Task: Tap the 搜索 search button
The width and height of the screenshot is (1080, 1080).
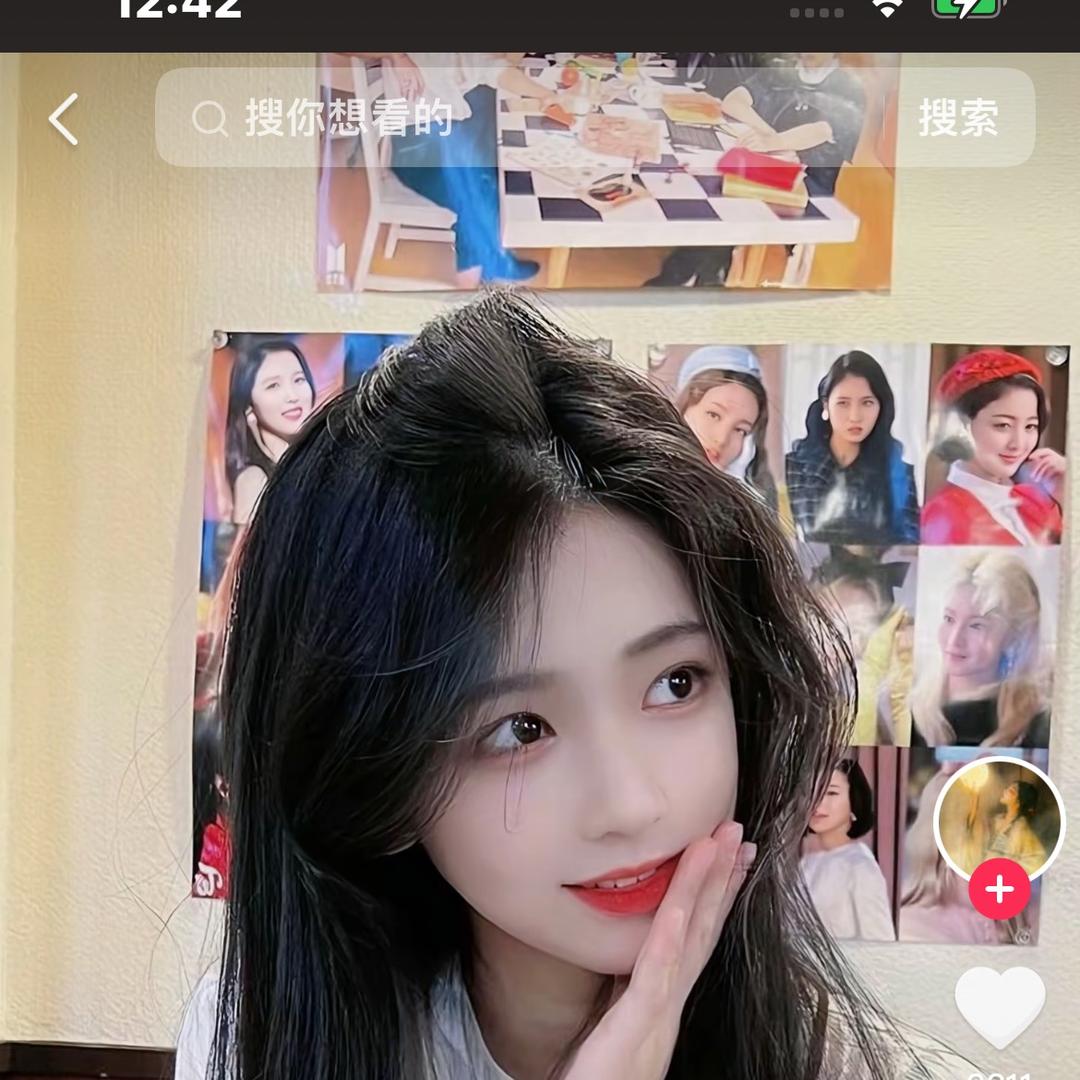Action: click(x=958, y=119)
